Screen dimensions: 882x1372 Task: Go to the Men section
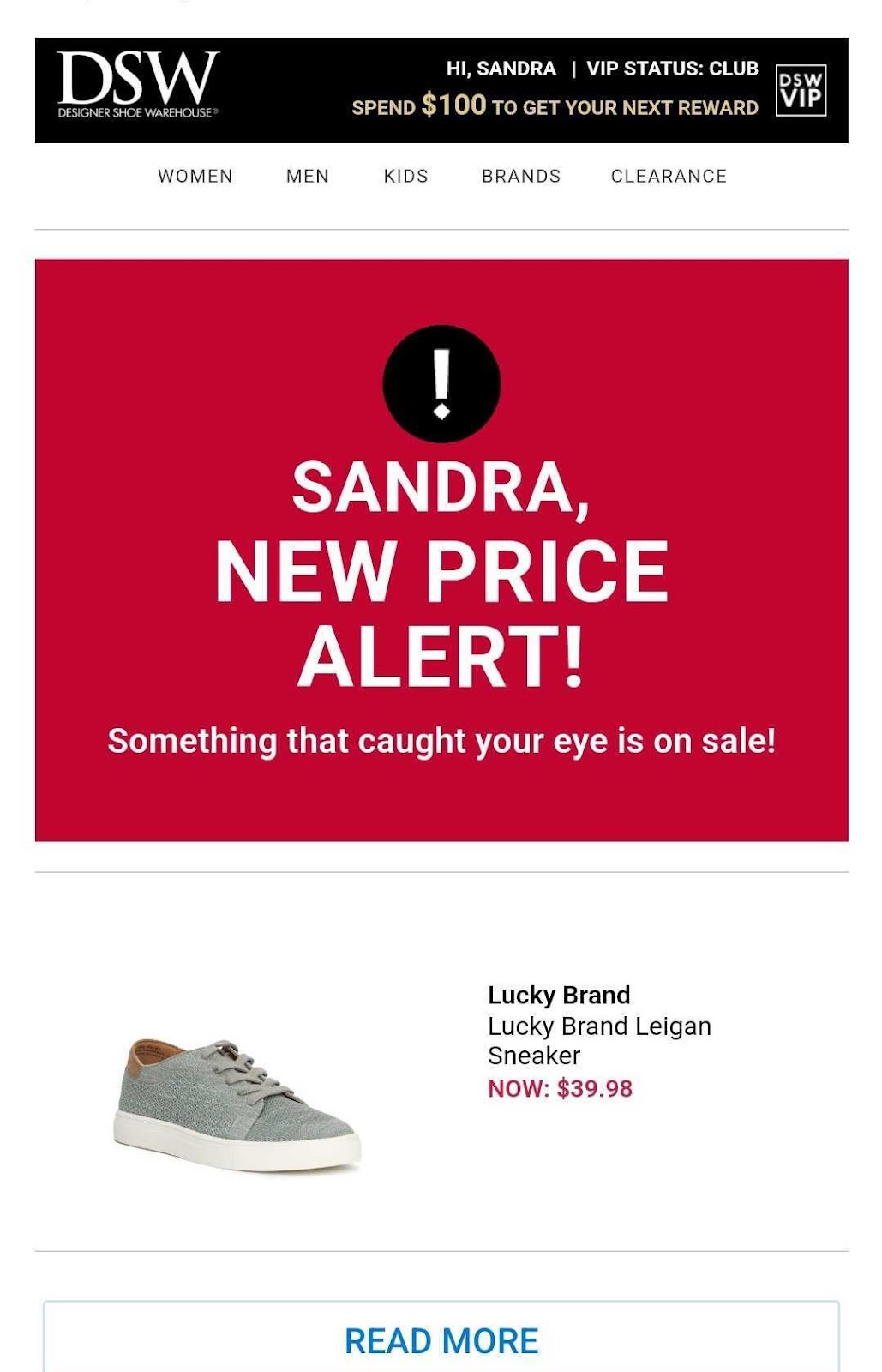[307, 176]
